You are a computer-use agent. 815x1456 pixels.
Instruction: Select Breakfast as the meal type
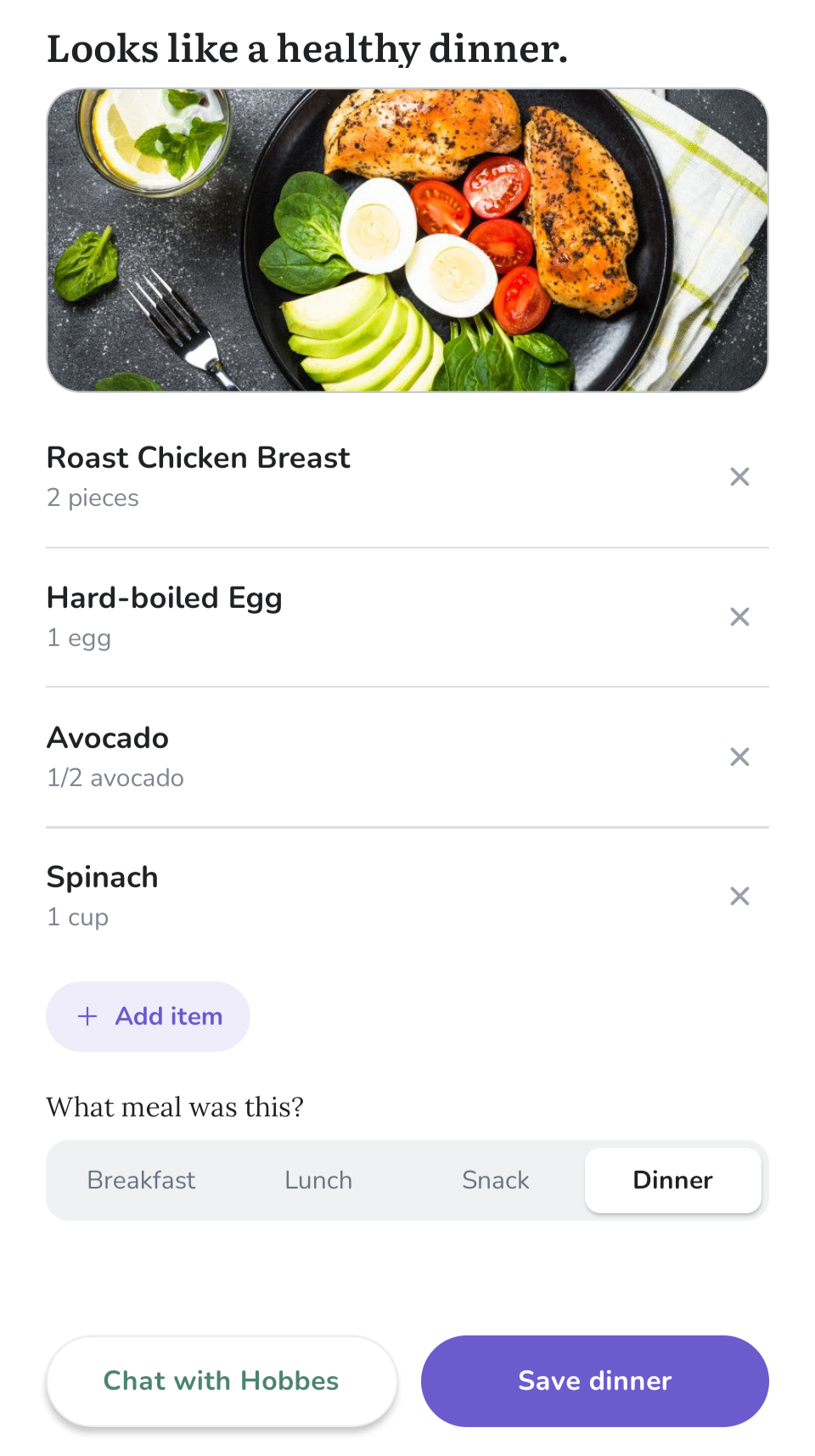(141, 1180)
